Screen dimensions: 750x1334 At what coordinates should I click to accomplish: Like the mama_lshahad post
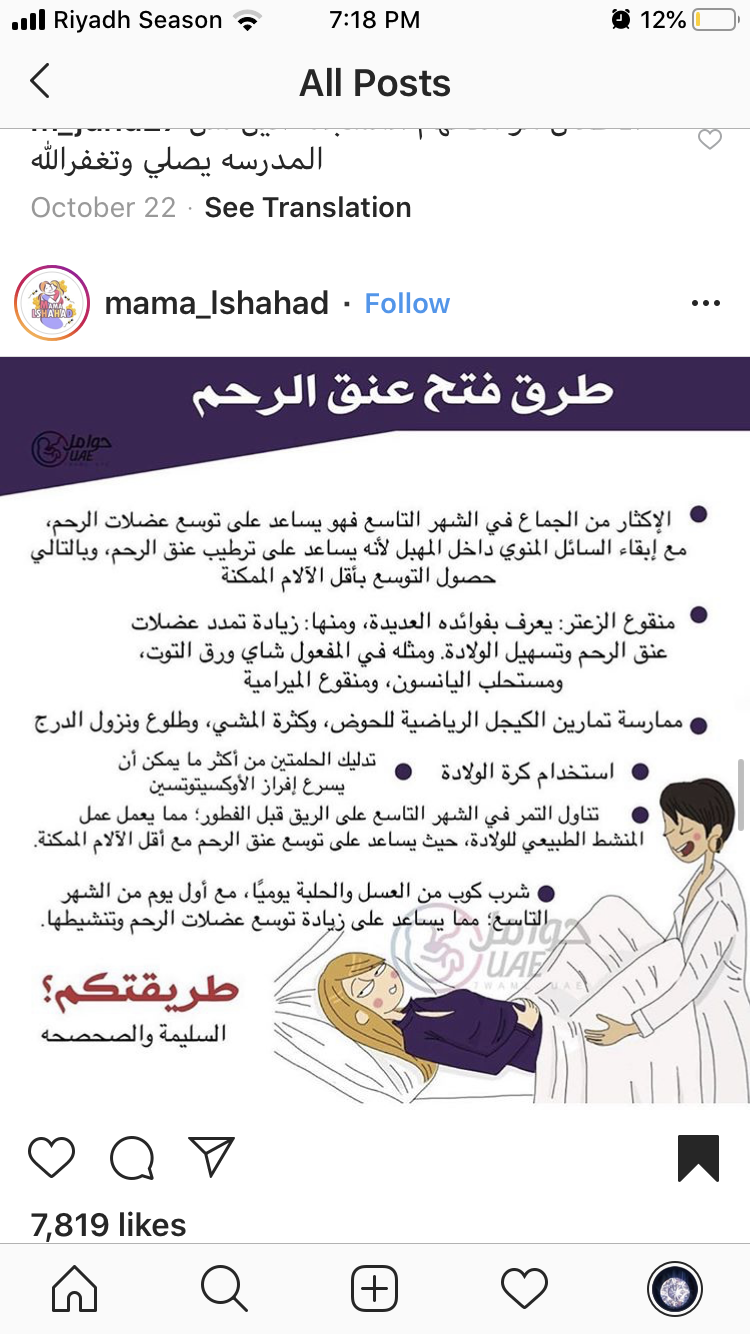click(52, 1158)
